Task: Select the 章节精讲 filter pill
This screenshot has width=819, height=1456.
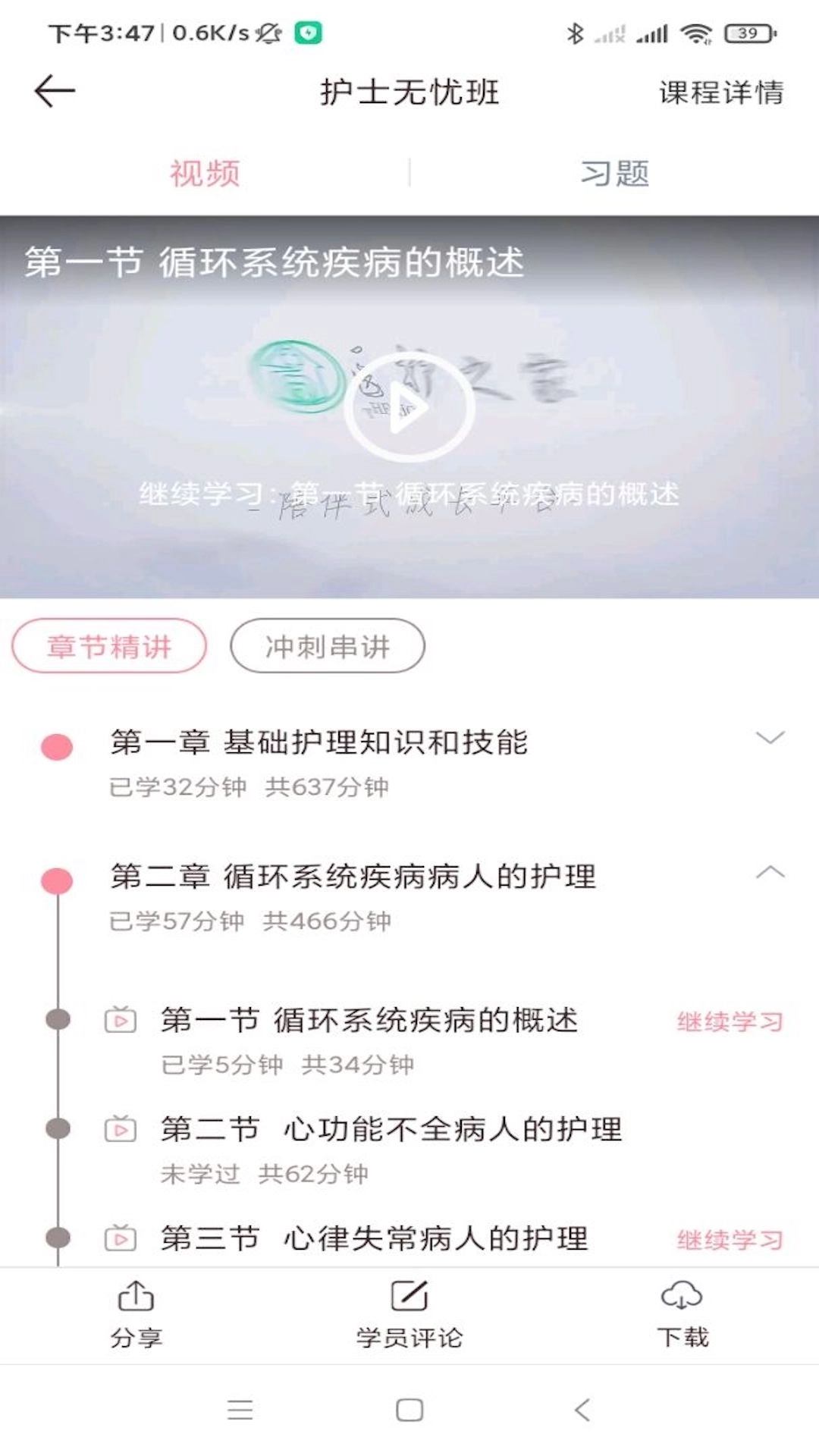Action: pyautogui.click(x=108, y=645)
